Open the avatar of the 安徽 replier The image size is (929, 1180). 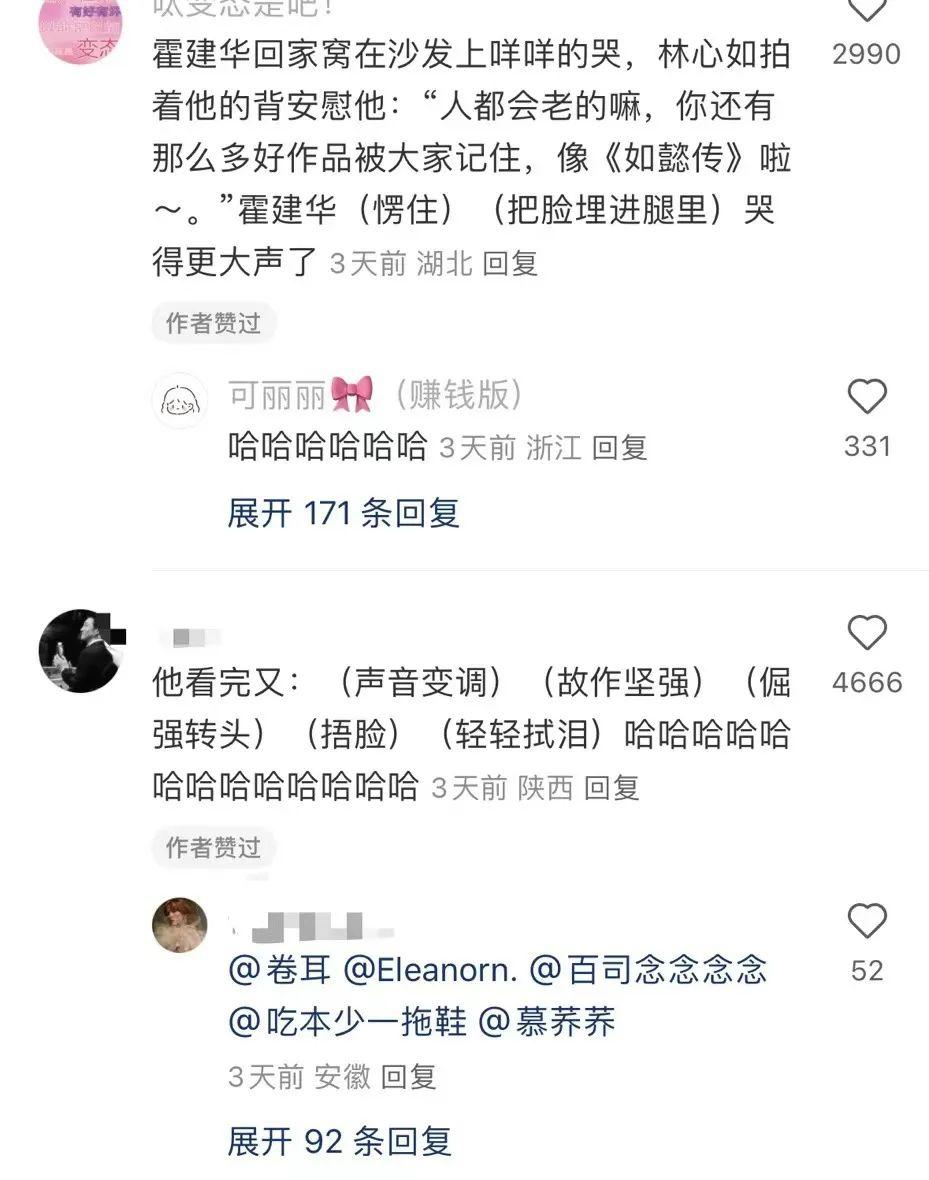(x=180, y=925)
